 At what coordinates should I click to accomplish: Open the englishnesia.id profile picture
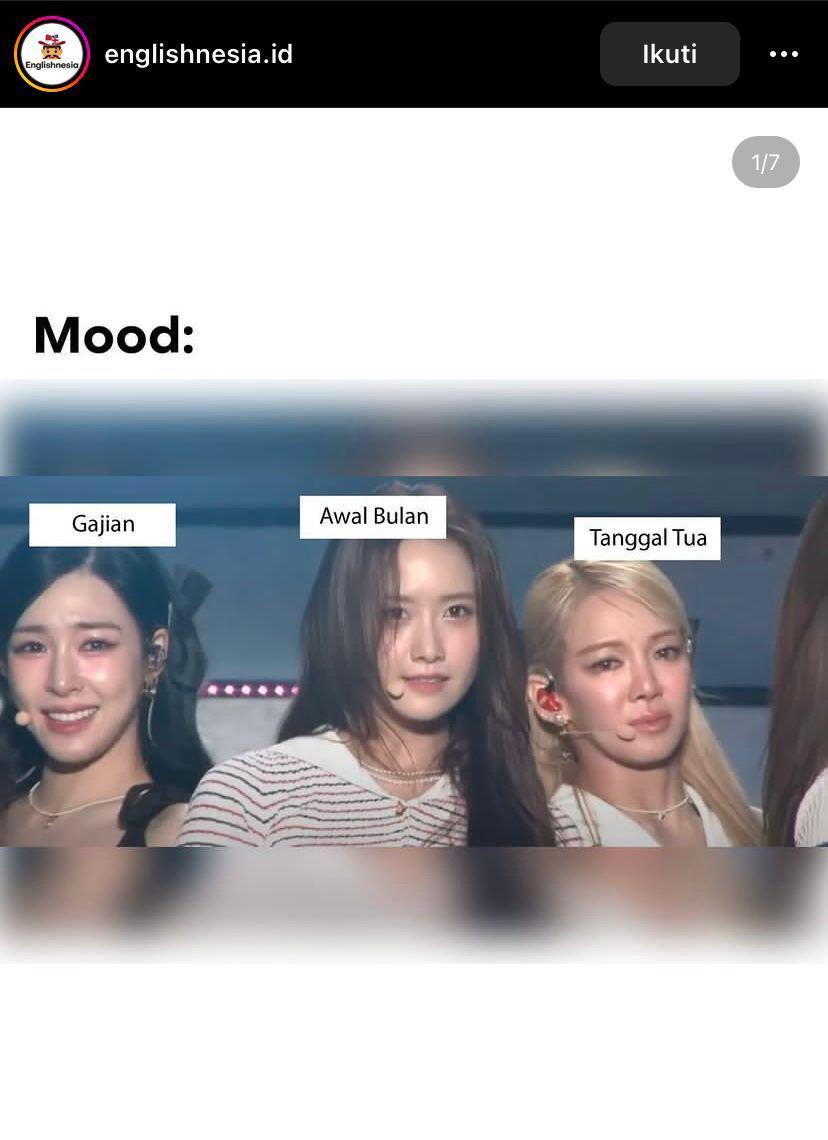[x=52, y=54]
